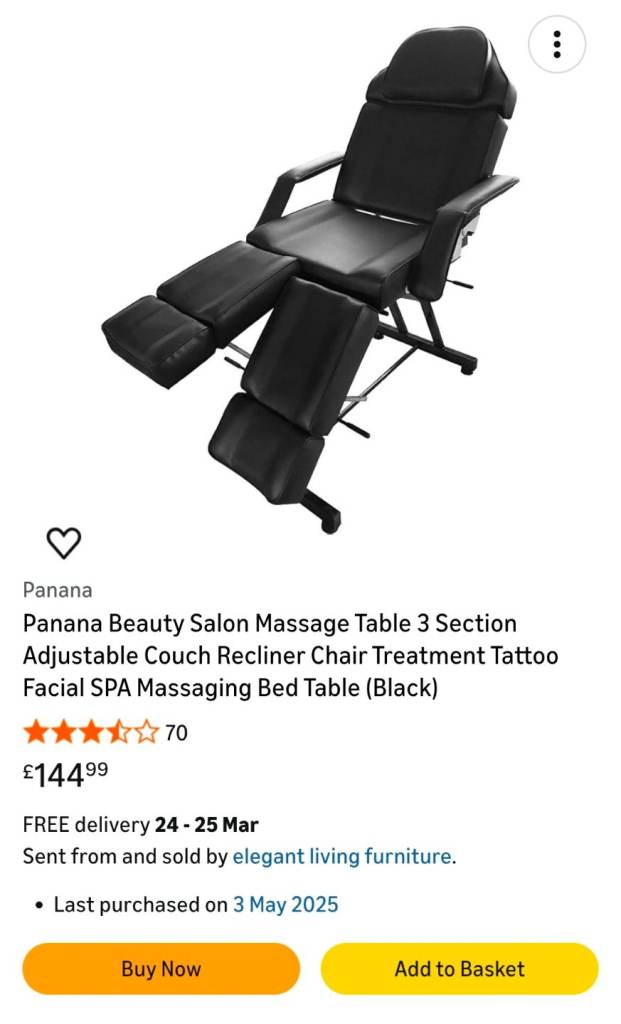
Task: Add item to wish list with heart
Action: pyautogui.click(x=64, y=542)
